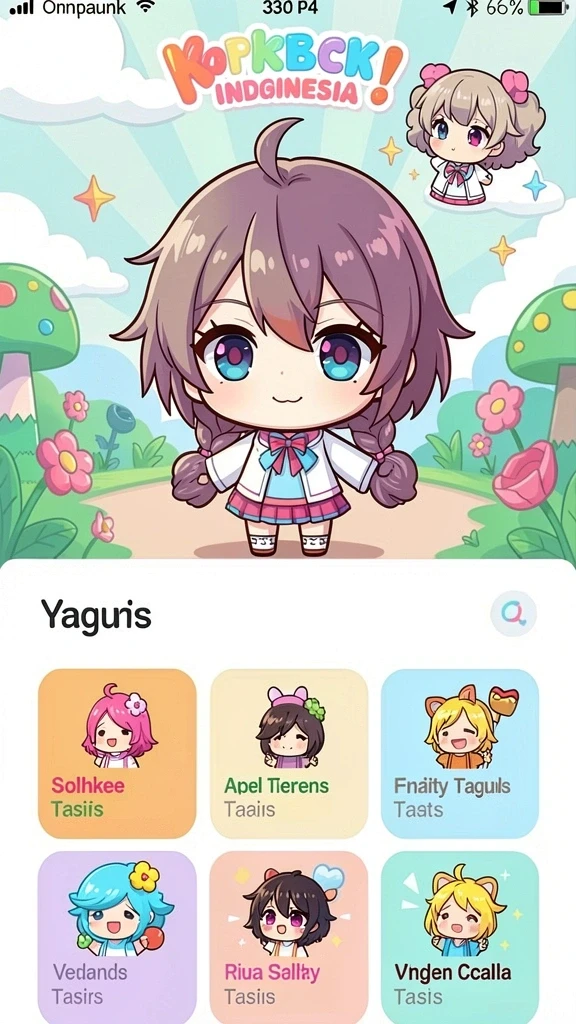This screenshot has width=576, height=1024.
Task: Open the Riua Sallky card
Action: 289,937
